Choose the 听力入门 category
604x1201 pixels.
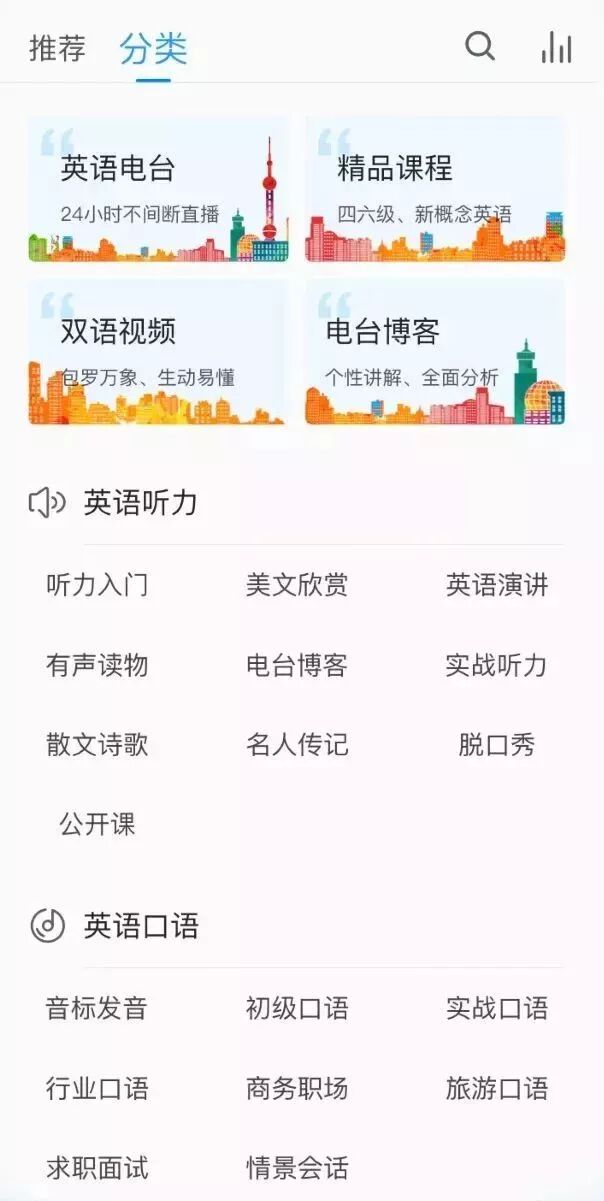97,585
